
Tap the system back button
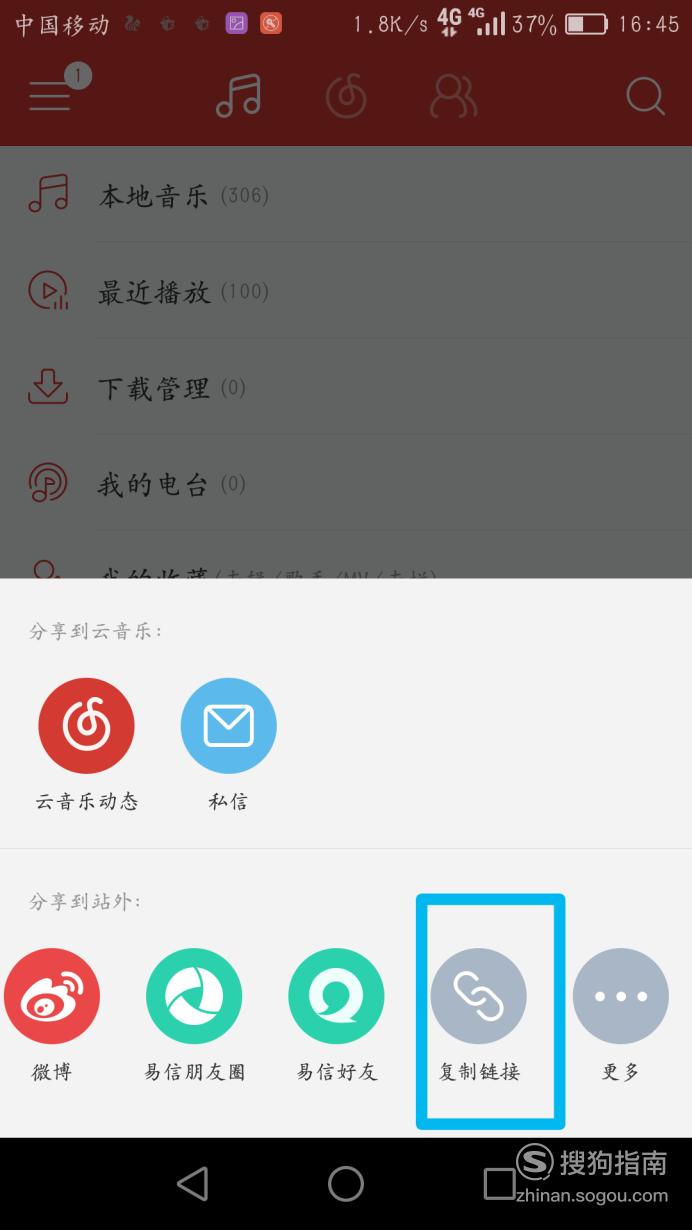[x=192, y=1184]
